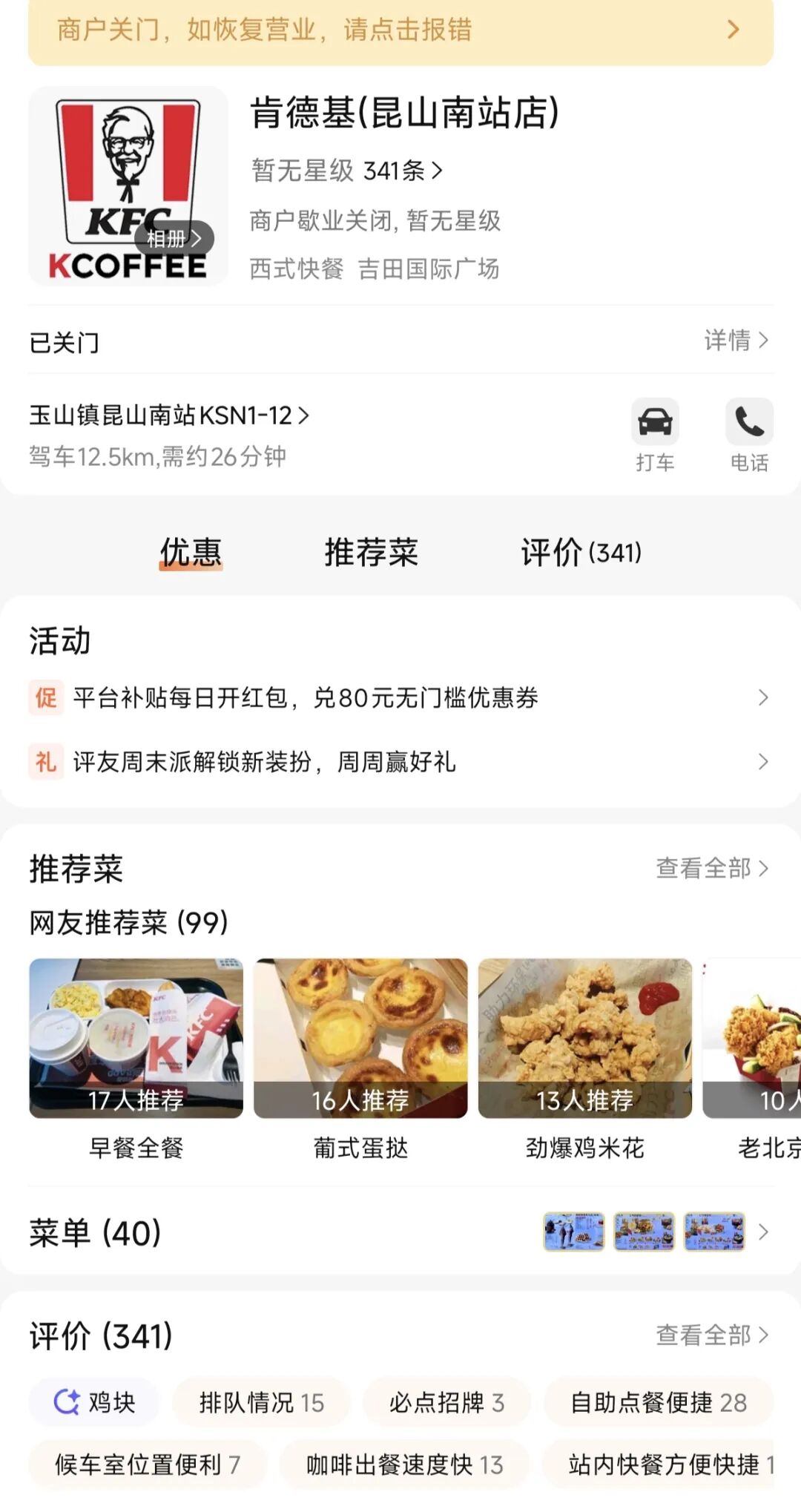
Task: Switch to the 推荐菜 tab
Action: pos(371,553)
